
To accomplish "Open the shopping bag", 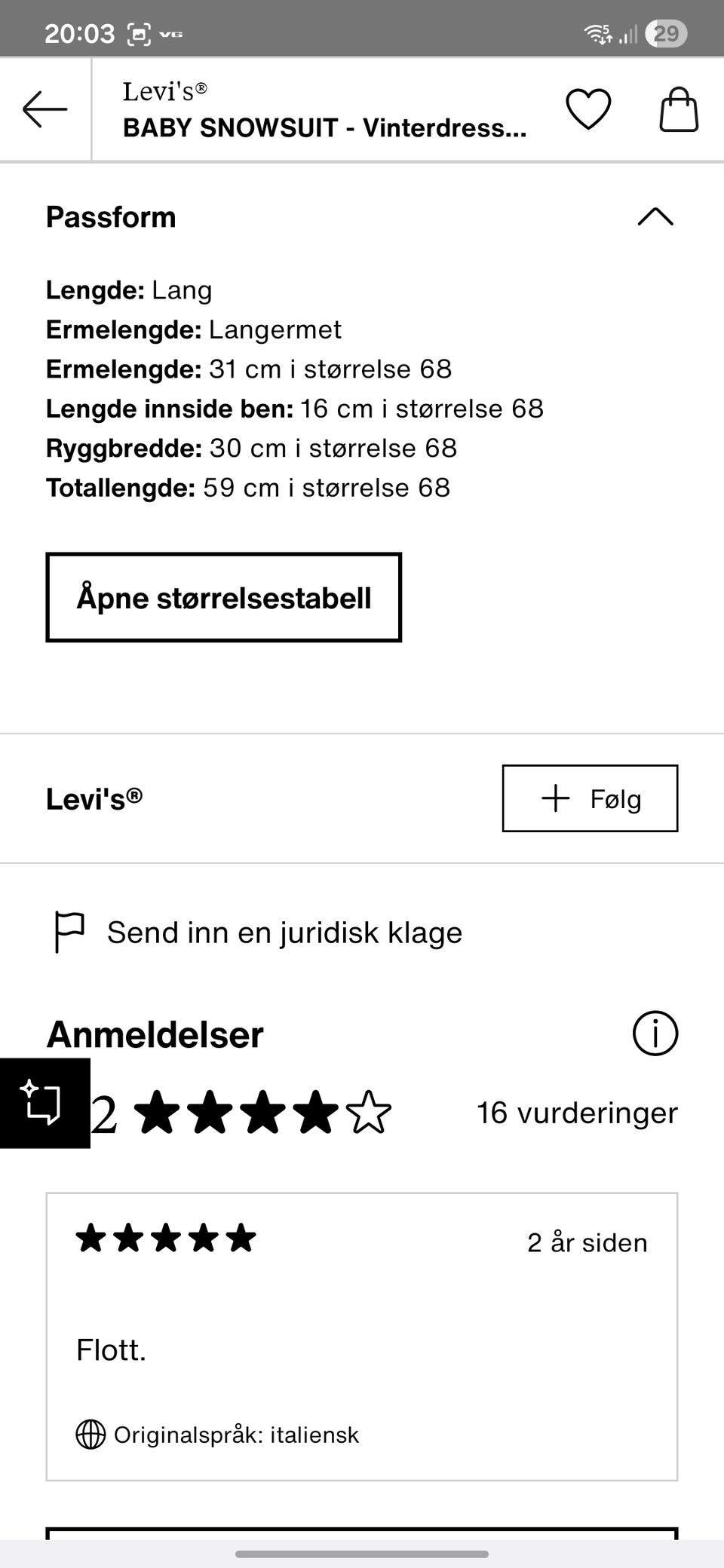I will pos(677,109).
